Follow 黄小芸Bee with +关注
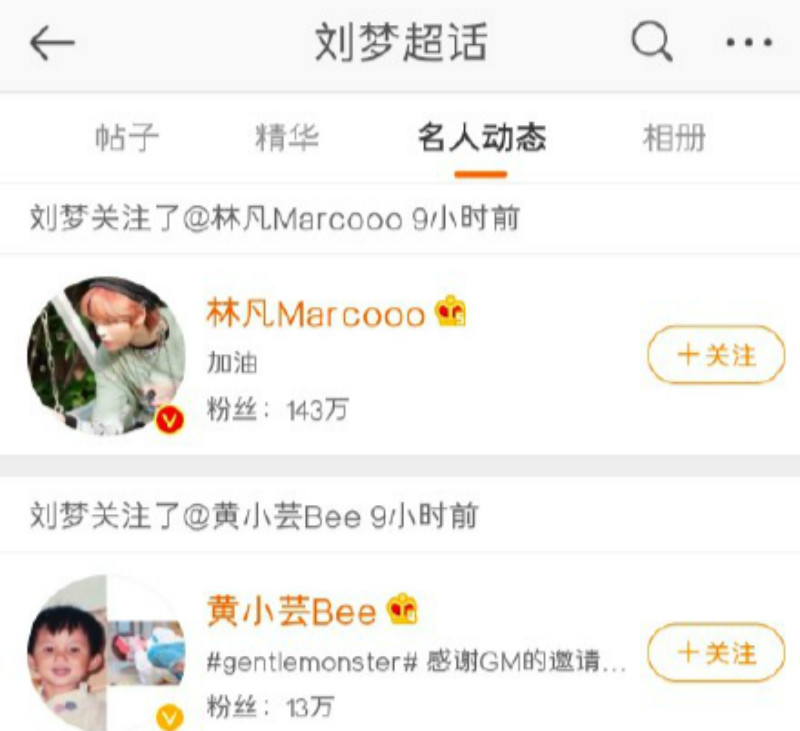Viewport: 800px width, 731px height. tap(716, 653)
